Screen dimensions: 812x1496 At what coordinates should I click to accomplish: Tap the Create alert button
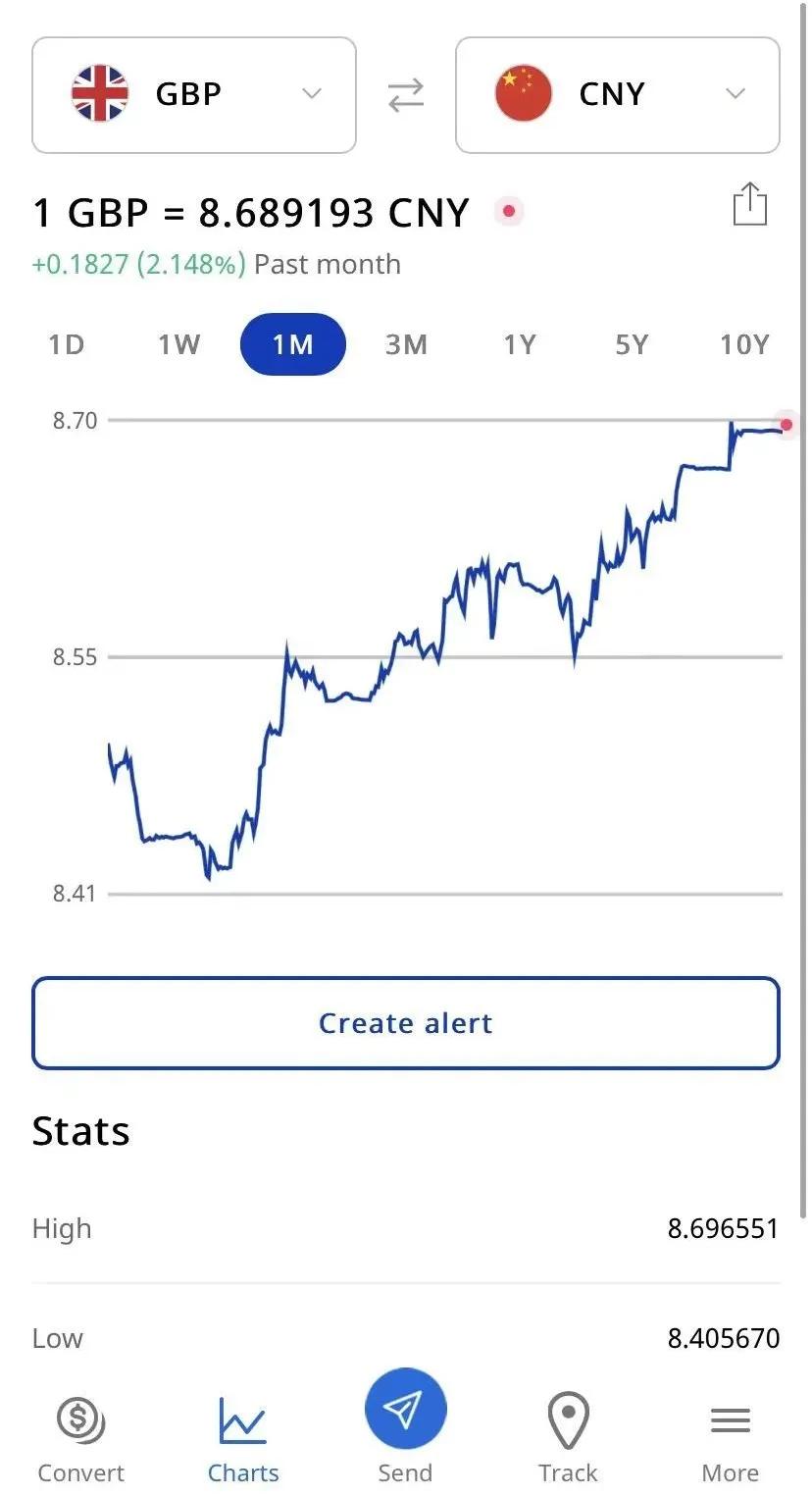click(405, 1023)
